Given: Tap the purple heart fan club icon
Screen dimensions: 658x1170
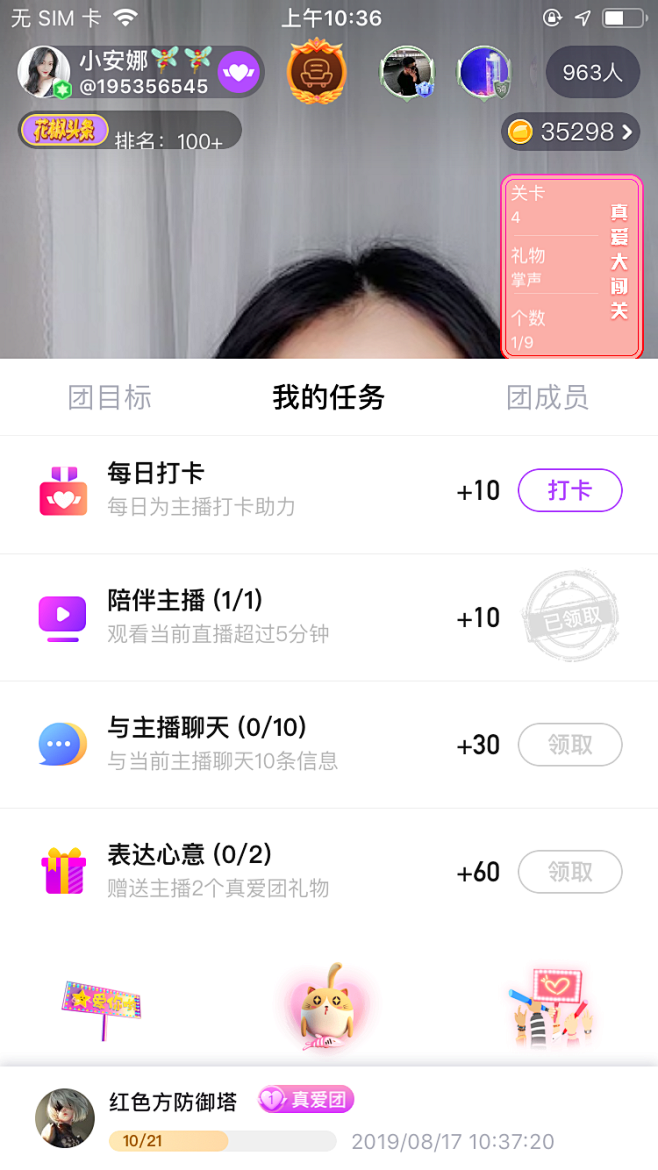Looking at the screenshot, I should [238, 72].
